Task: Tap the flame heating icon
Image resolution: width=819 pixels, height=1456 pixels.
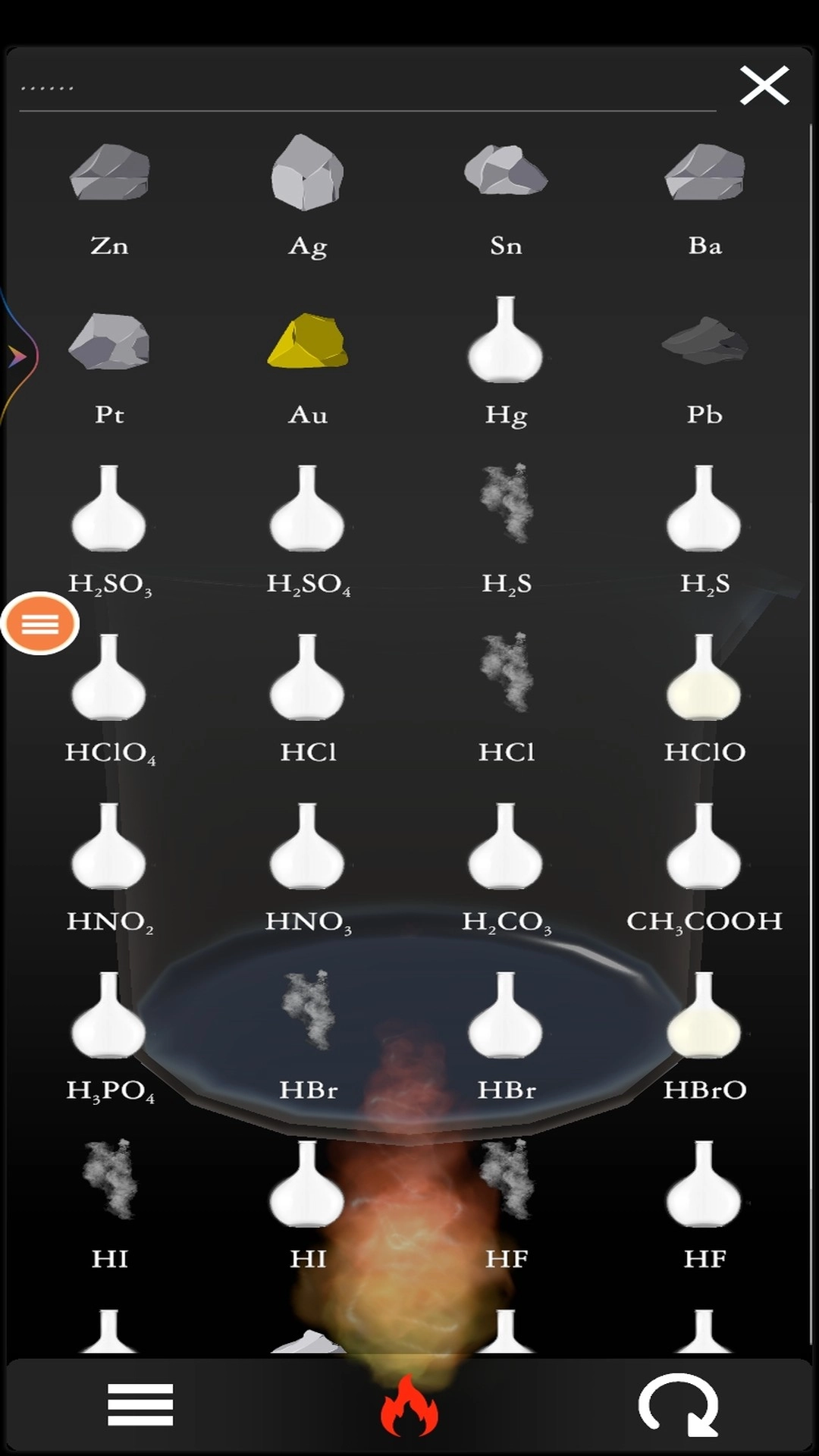Action: pyautogui.click(x=409, y=1404)
